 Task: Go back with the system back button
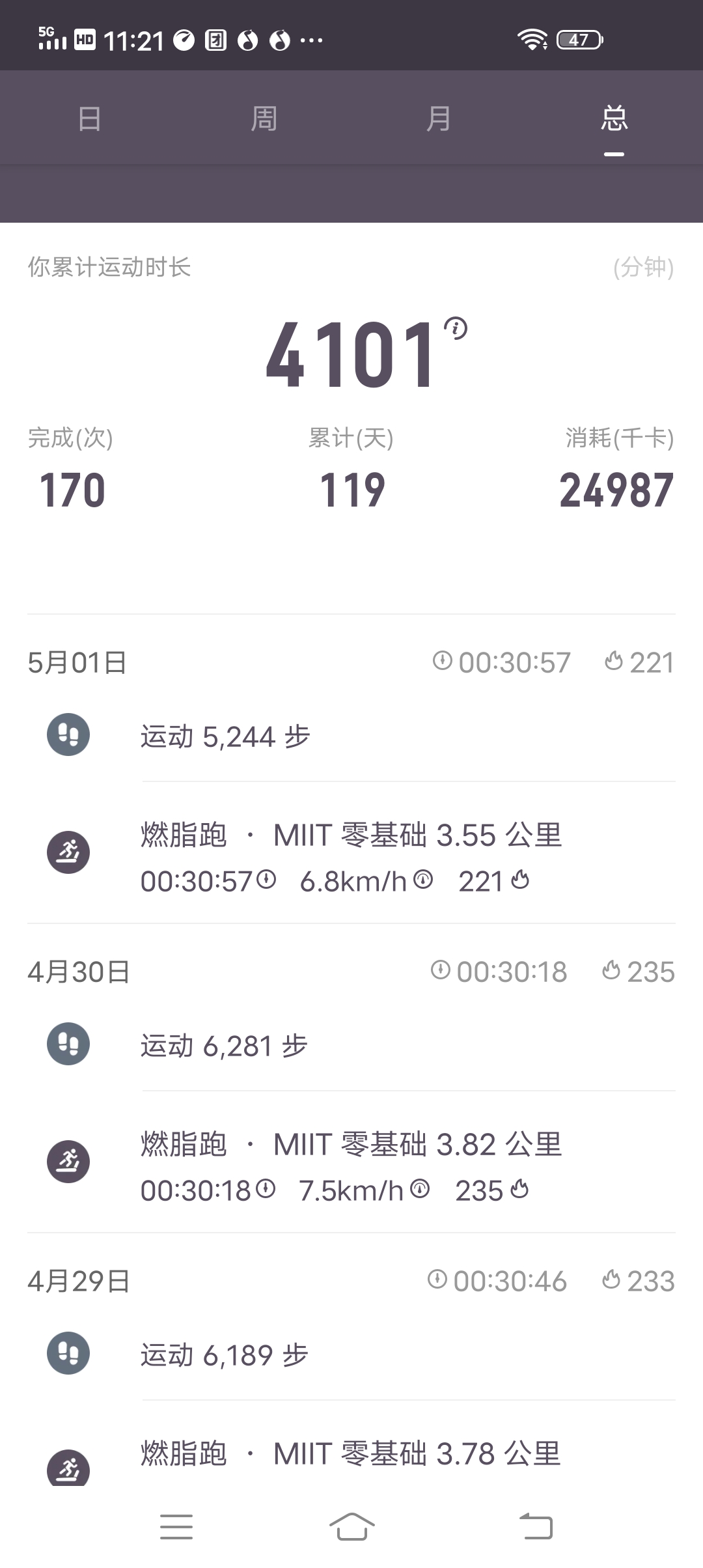pos(536,1527)
